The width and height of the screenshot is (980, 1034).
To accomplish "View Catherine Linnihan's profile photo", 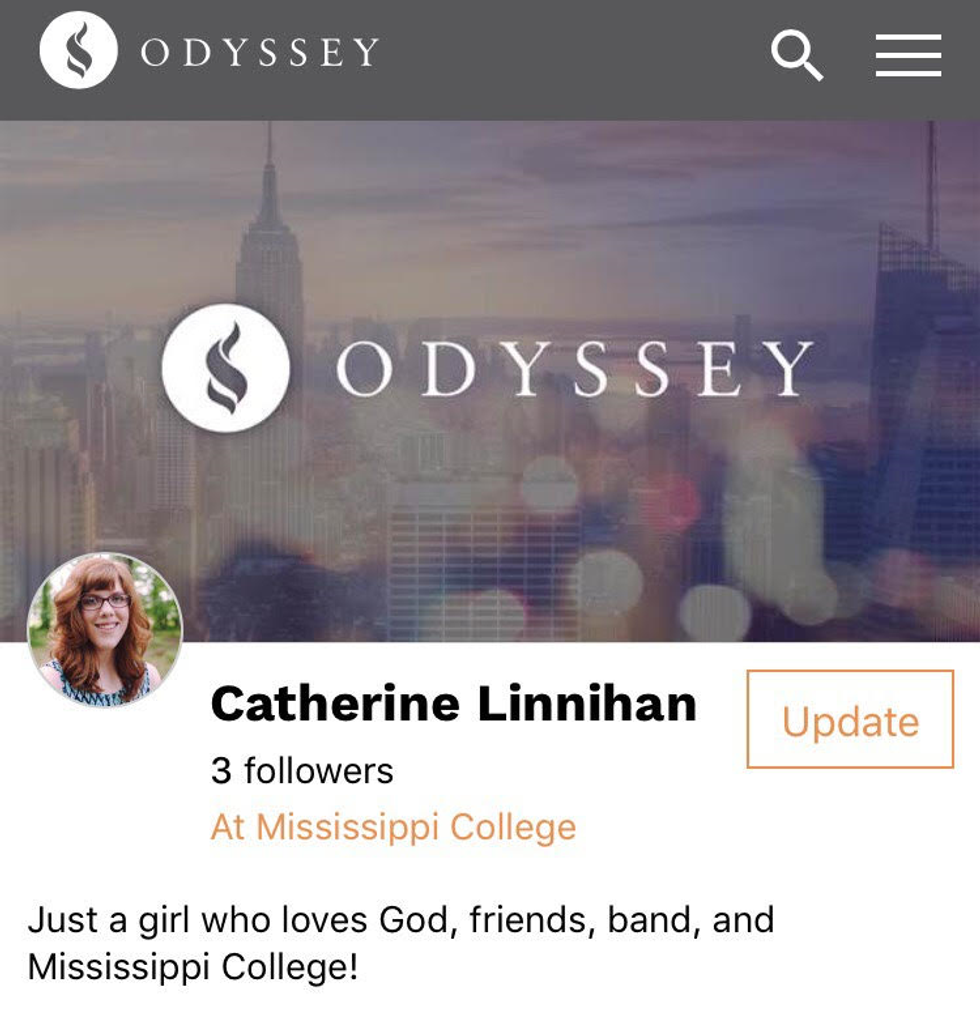I will click(x=105, y=630).
